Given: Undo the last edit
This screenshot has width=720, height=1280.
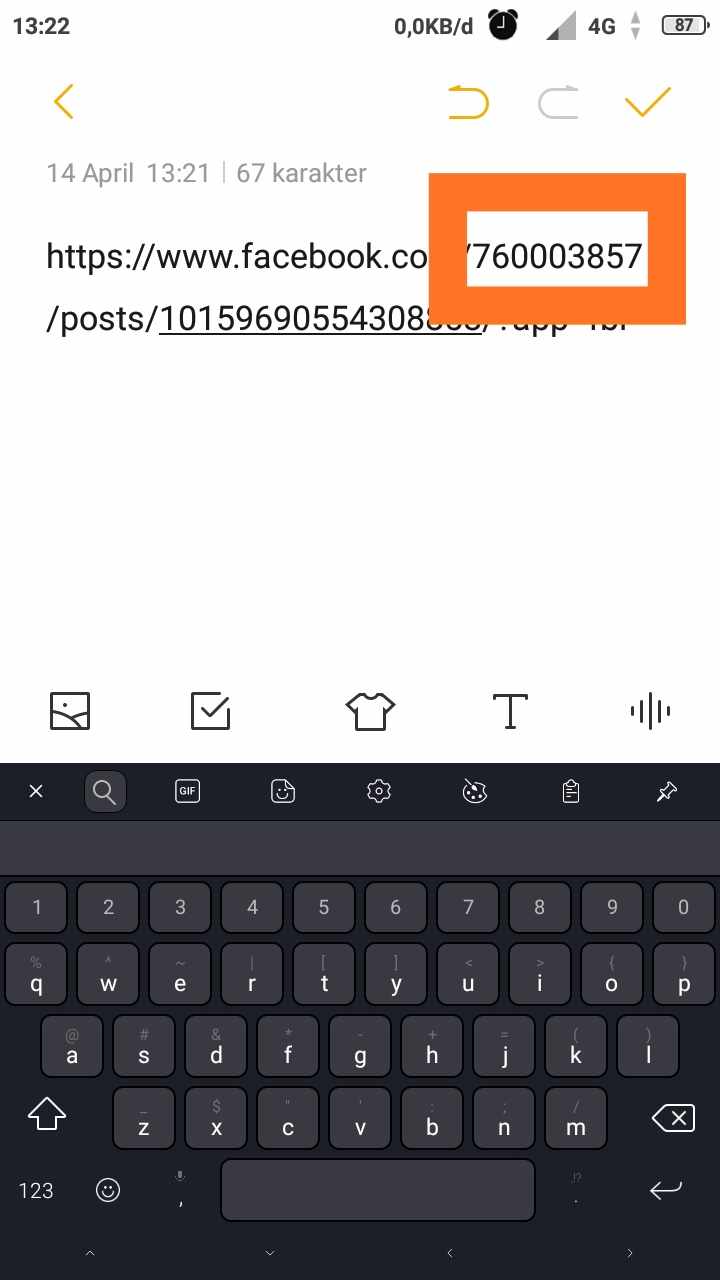Looking at the screenshot, I should coord(467,101).
